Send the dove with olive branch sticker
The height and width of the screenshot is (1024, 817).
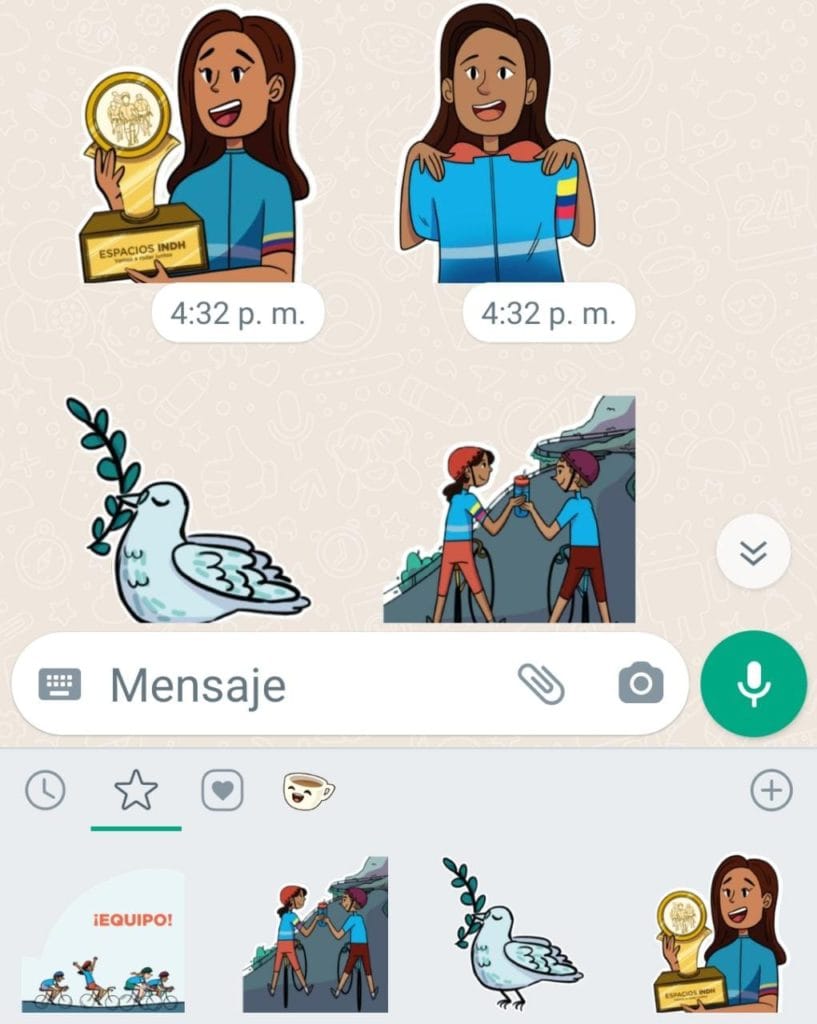pos(510,935)
